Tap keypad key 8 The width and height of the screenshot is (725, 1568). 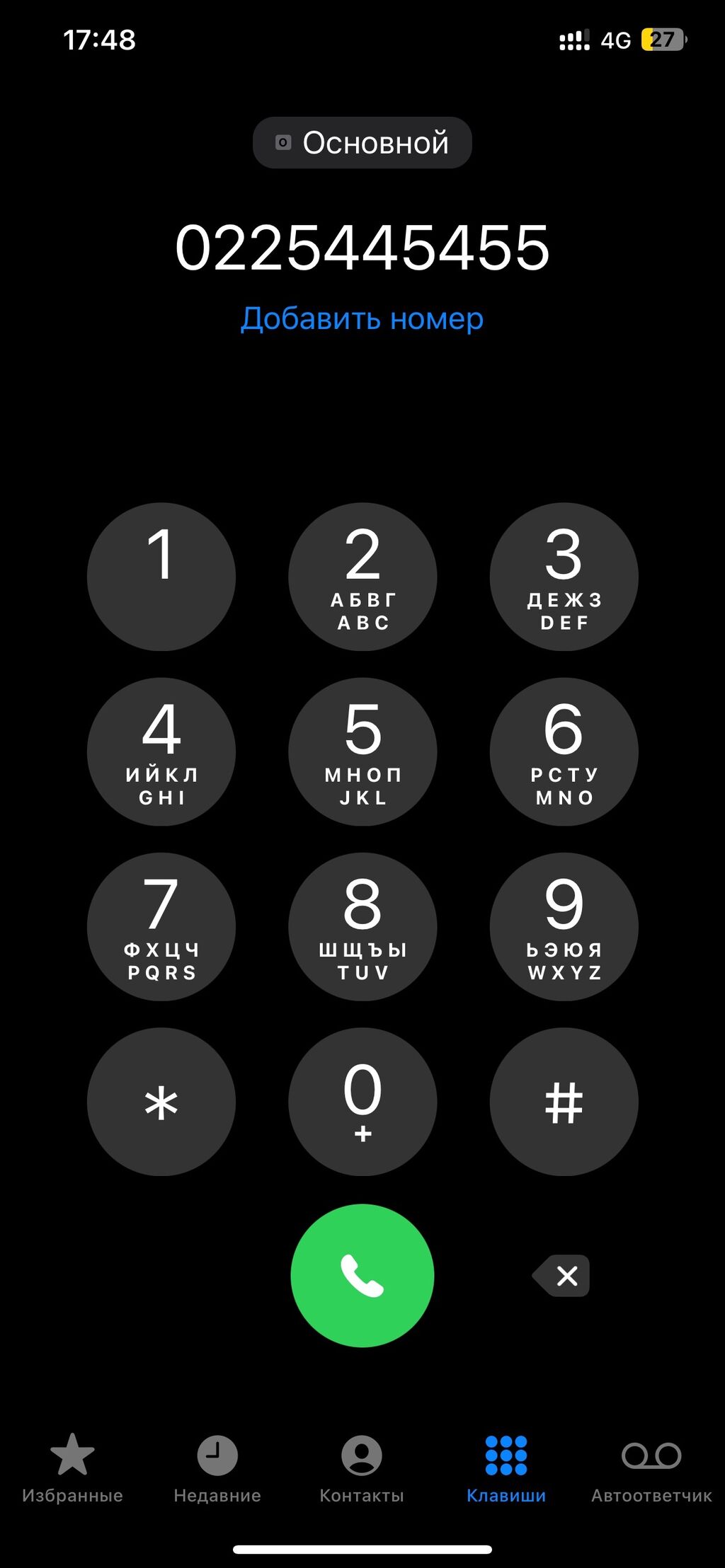[x=362, y=926]
